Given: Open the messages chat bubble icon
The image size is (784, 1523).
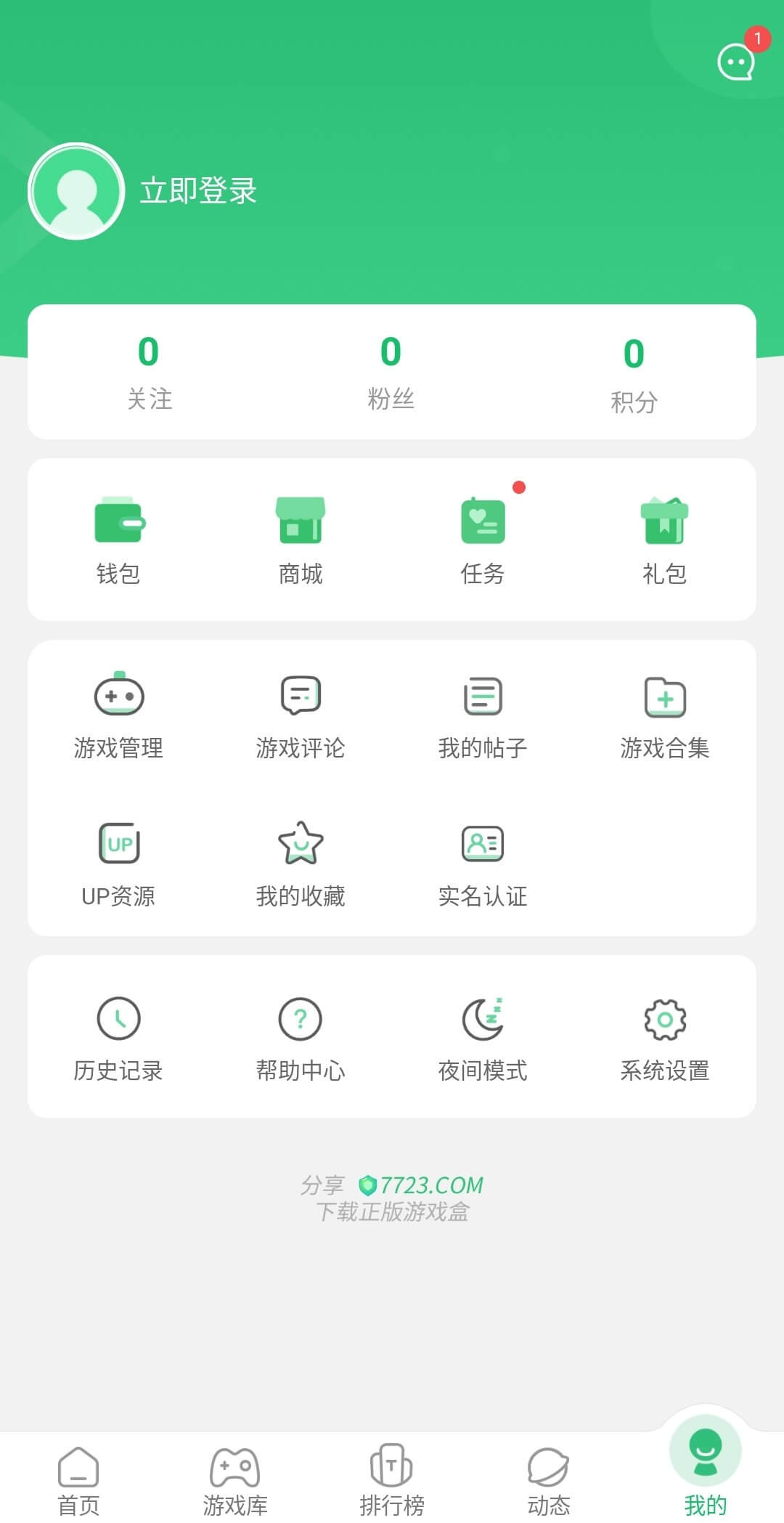Looking at the screenshot, I should (x=736, y=62).
